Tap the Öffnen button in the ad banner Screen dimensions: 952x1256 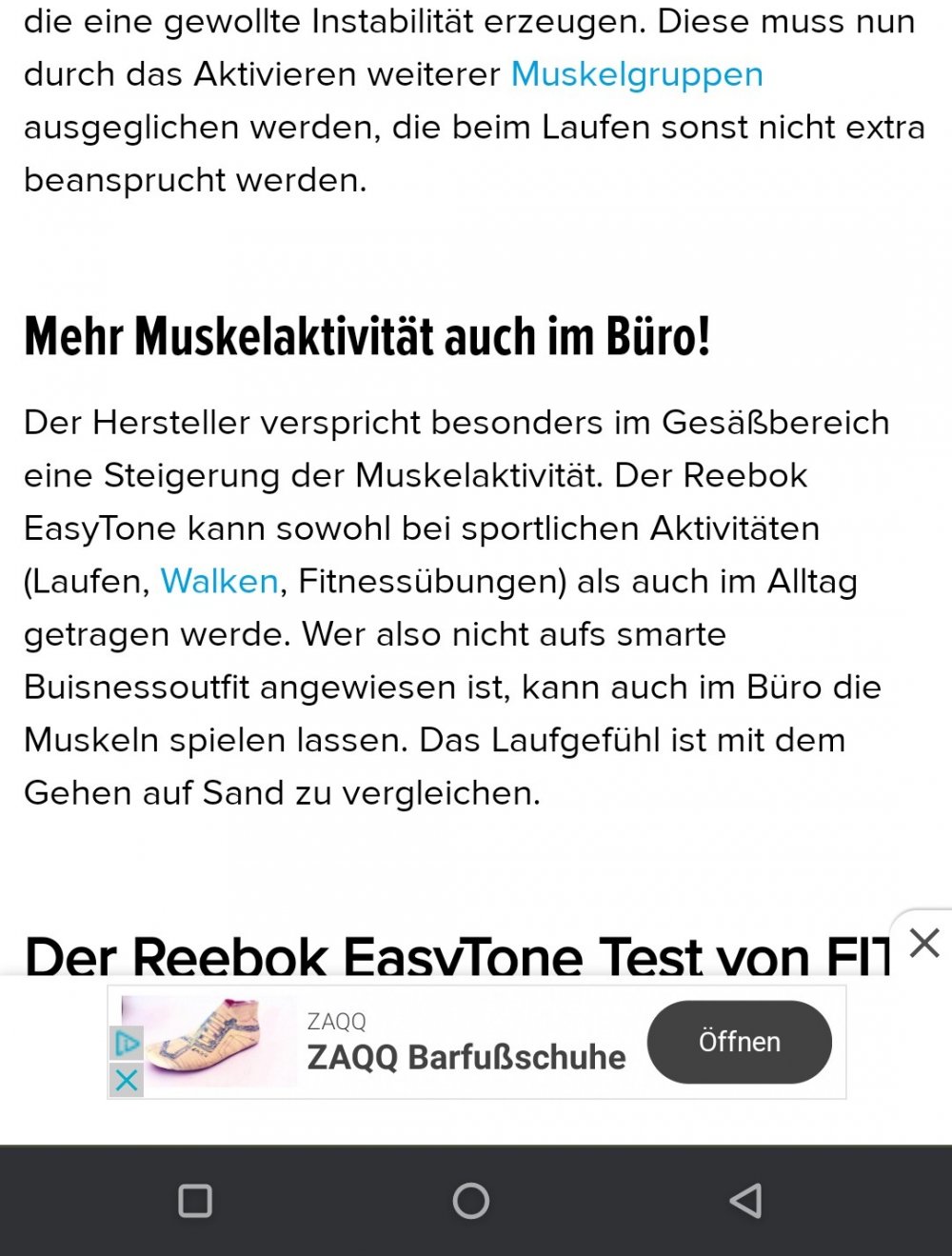(x=739, y=1042)
